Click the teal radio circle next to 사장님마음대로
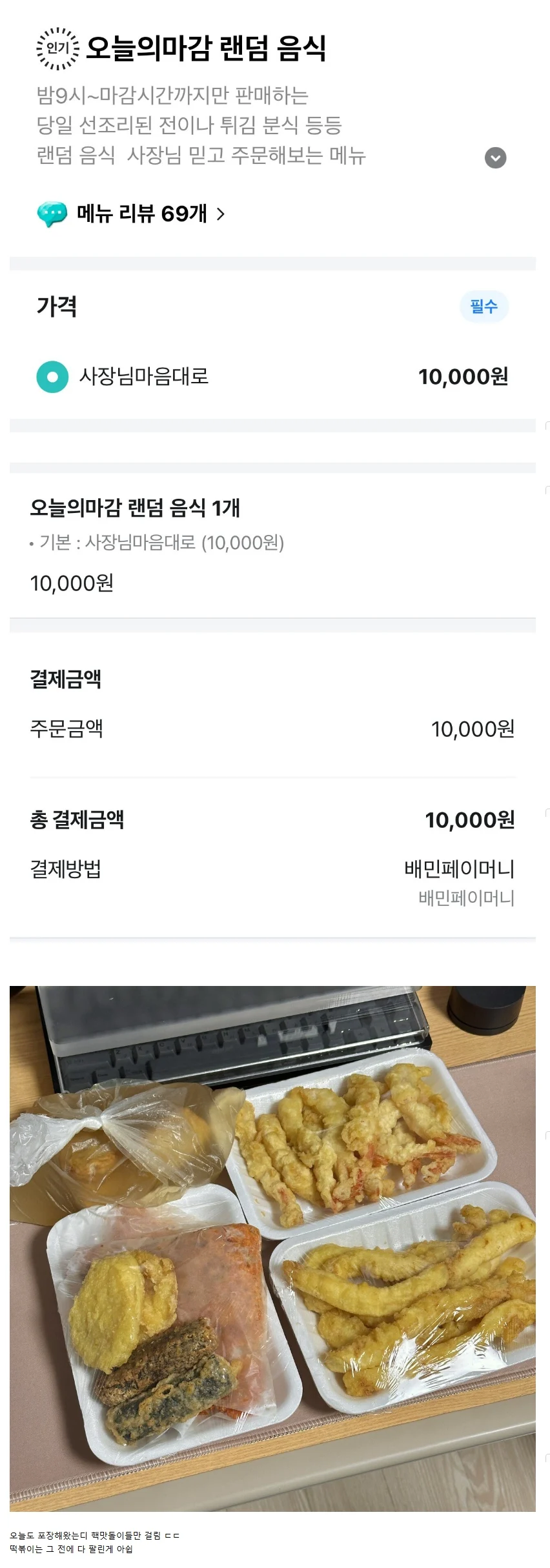 (52, 377)
